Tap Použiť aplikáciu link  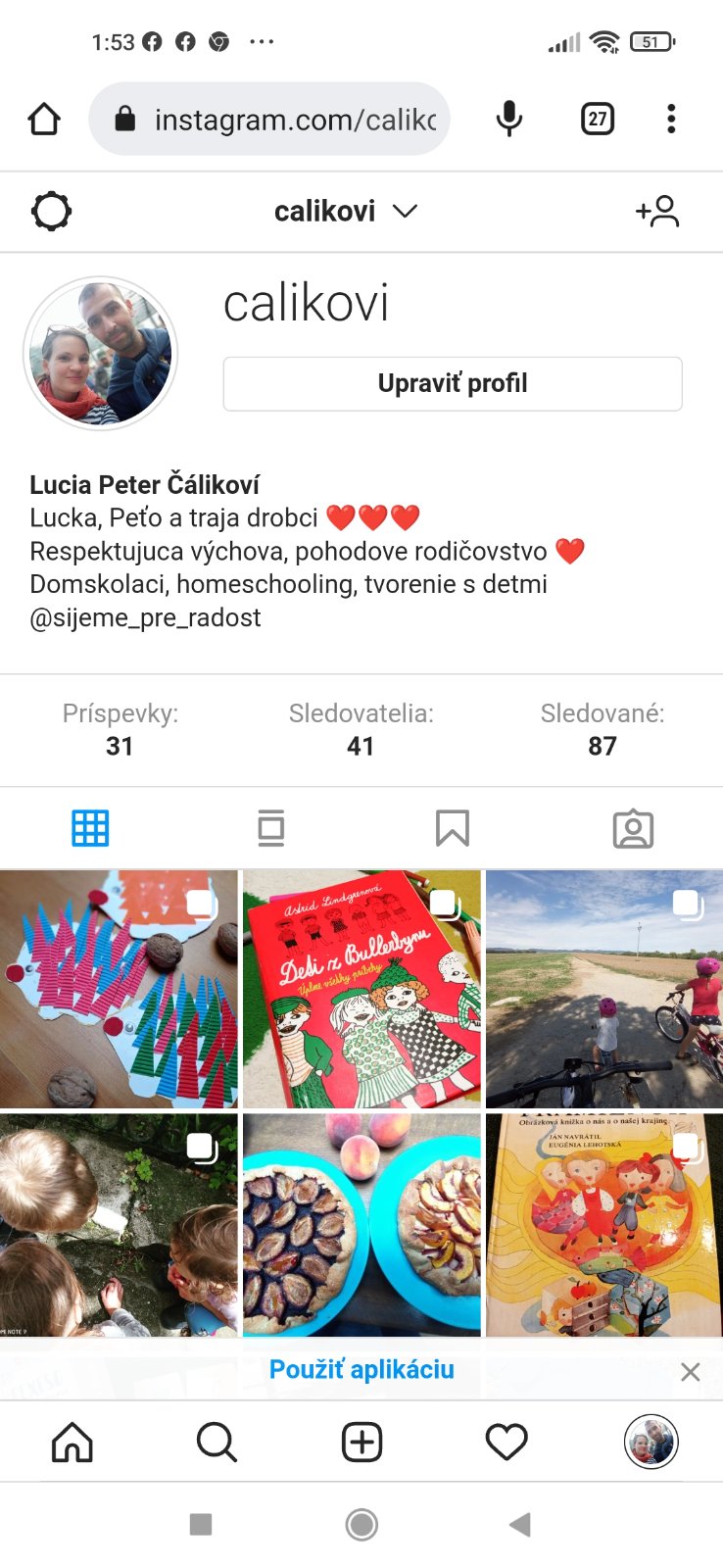tap(361, 1369)
